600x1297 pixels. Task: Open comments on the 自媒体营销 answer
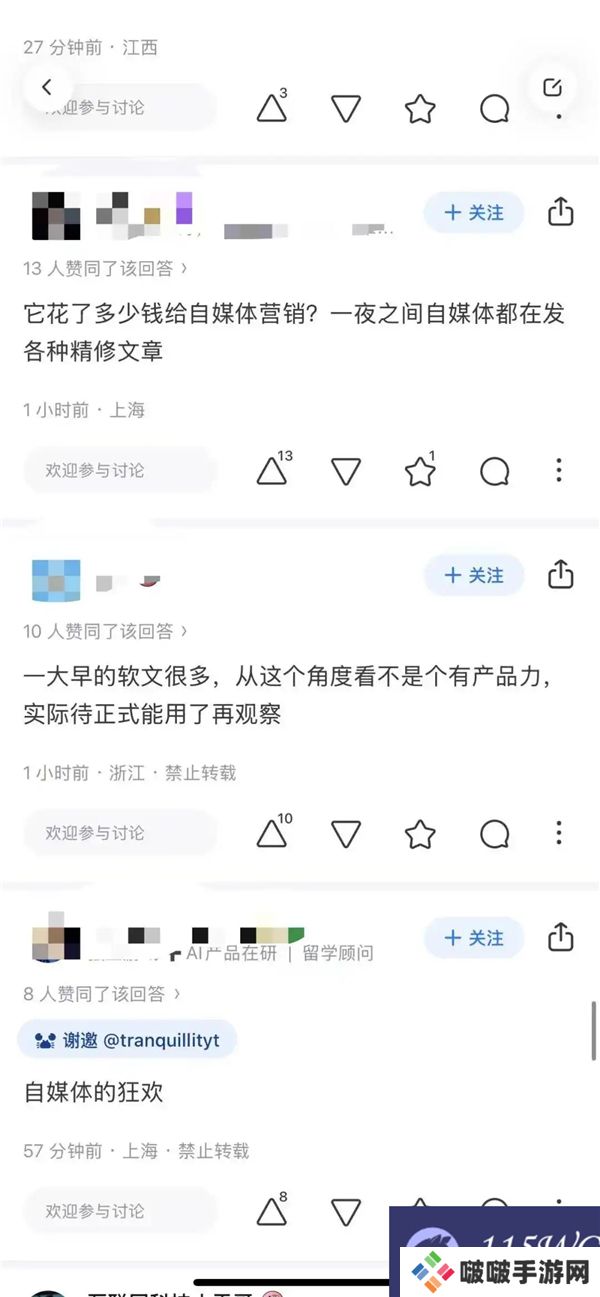tap(494, 471)
